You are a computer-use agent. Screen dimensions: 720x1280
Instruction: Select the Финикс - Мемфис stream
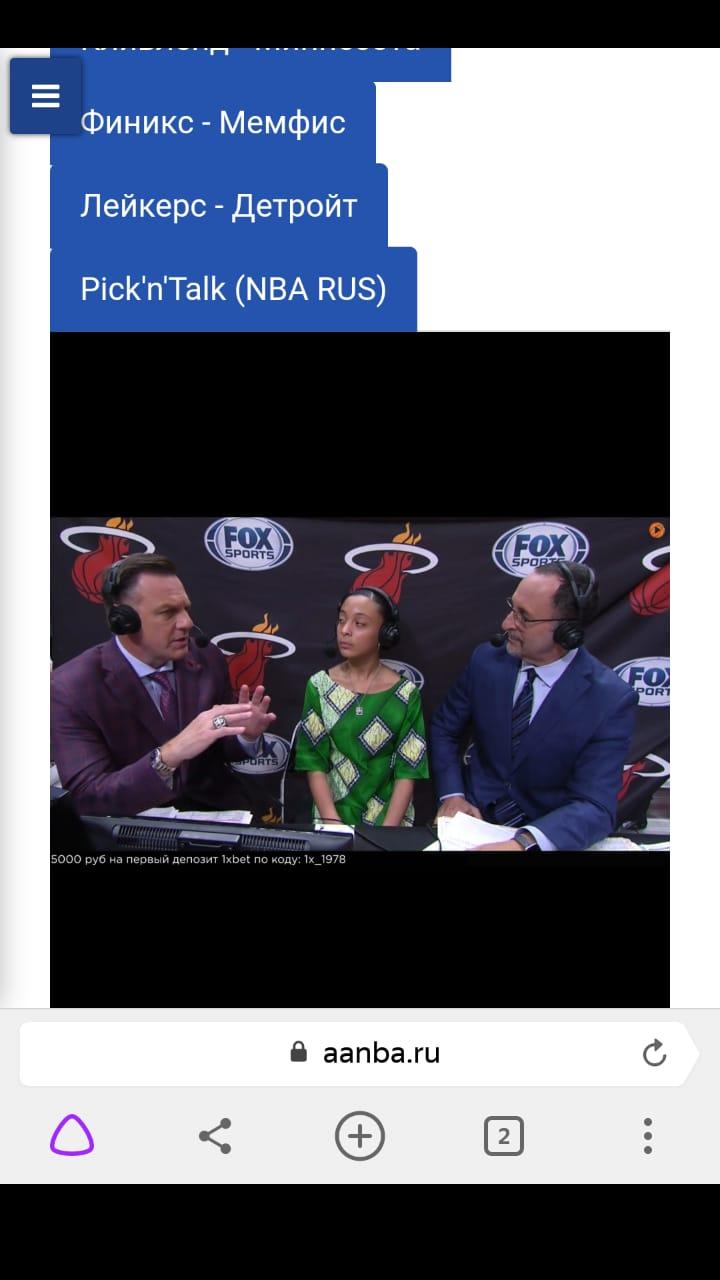[x=213, y=122]
